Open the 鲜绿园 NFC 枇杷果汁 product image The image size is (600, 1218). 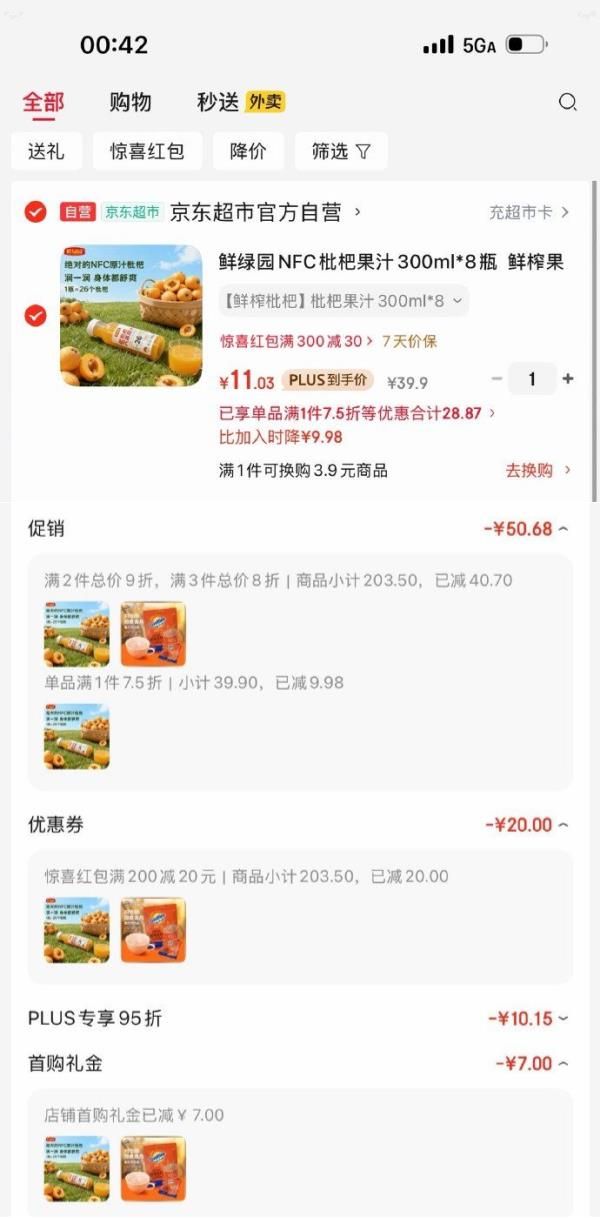pos(131,316)
